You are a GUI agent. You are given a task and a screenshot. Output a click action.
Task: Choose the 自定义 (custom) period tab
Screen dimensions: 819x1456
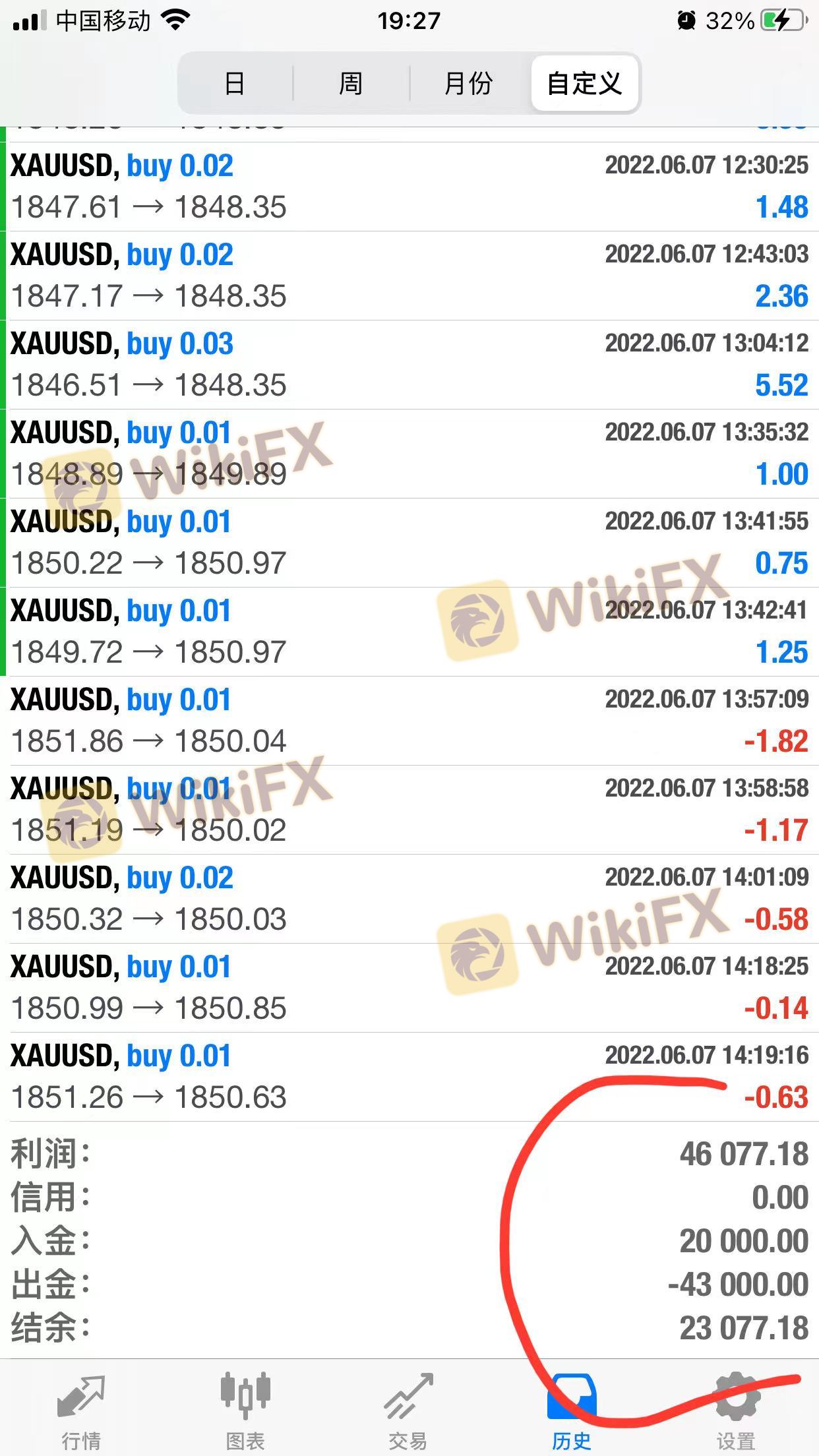584,84
